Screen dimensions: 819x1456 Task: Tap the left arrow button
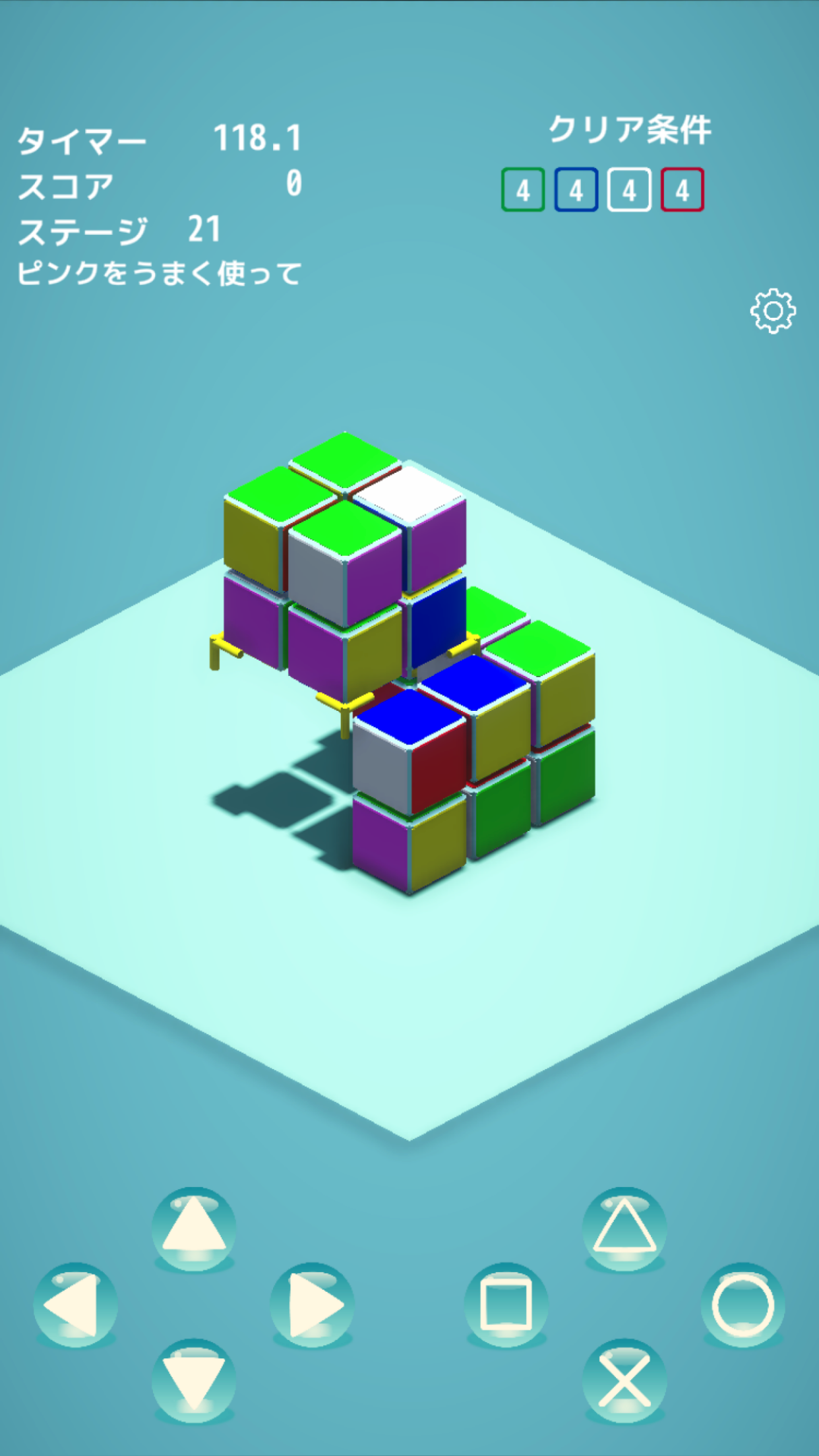pos(75,1304)
